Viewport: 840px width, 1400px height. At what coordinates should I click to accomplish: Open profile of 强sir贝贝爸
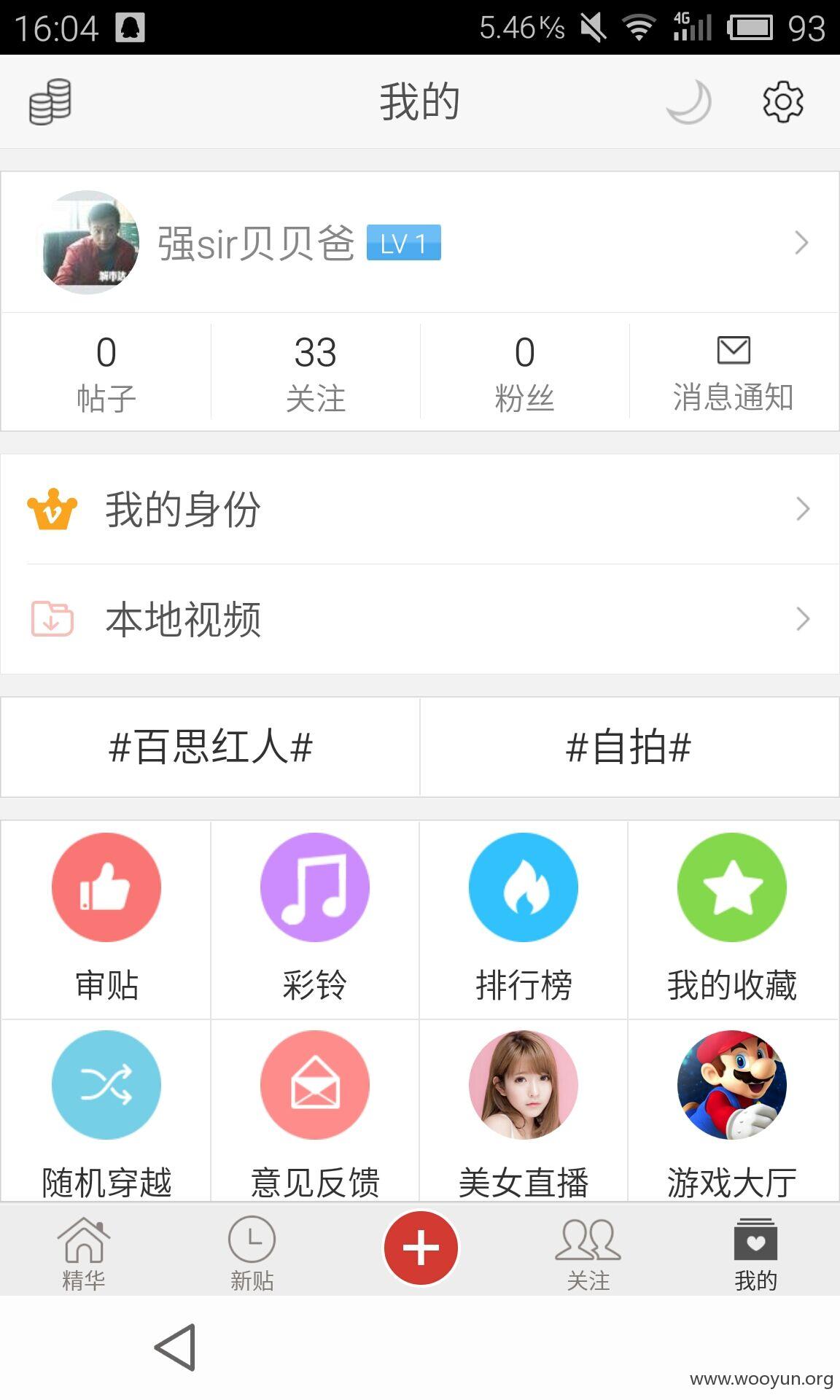click(x=420, y=243)
